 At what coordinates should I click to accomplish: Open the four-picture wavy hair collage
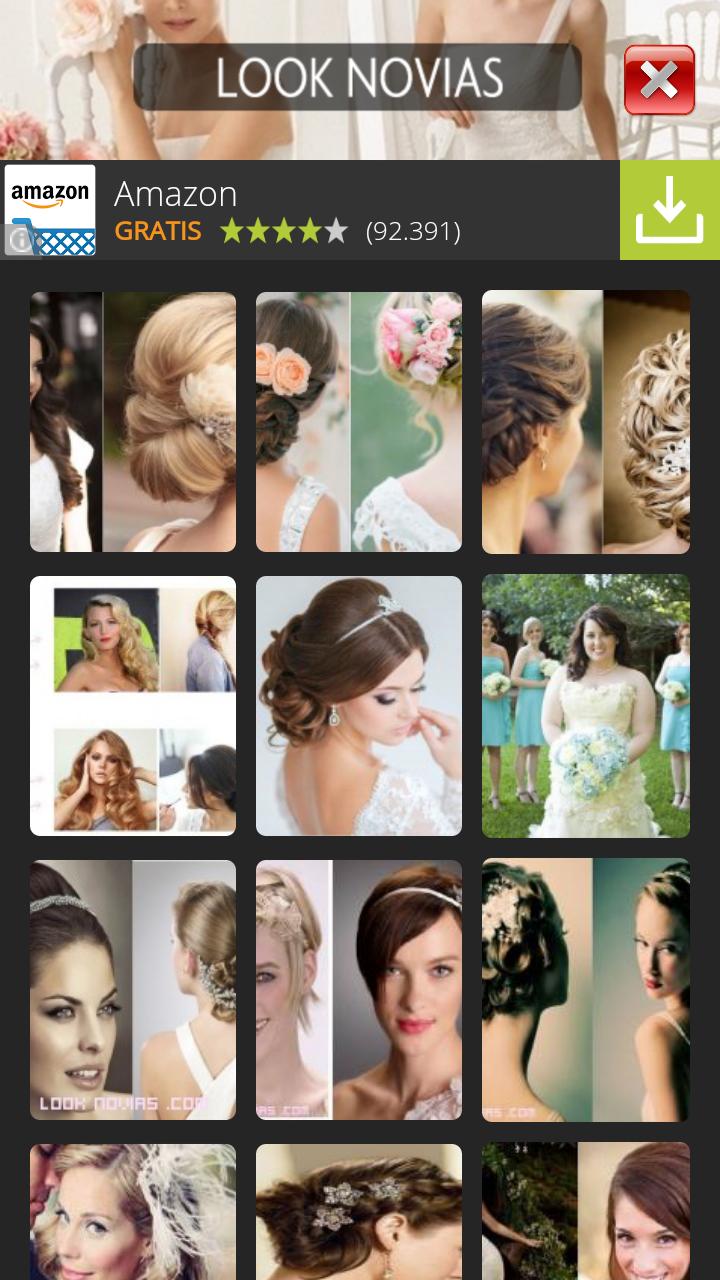[x=133, y=705]
